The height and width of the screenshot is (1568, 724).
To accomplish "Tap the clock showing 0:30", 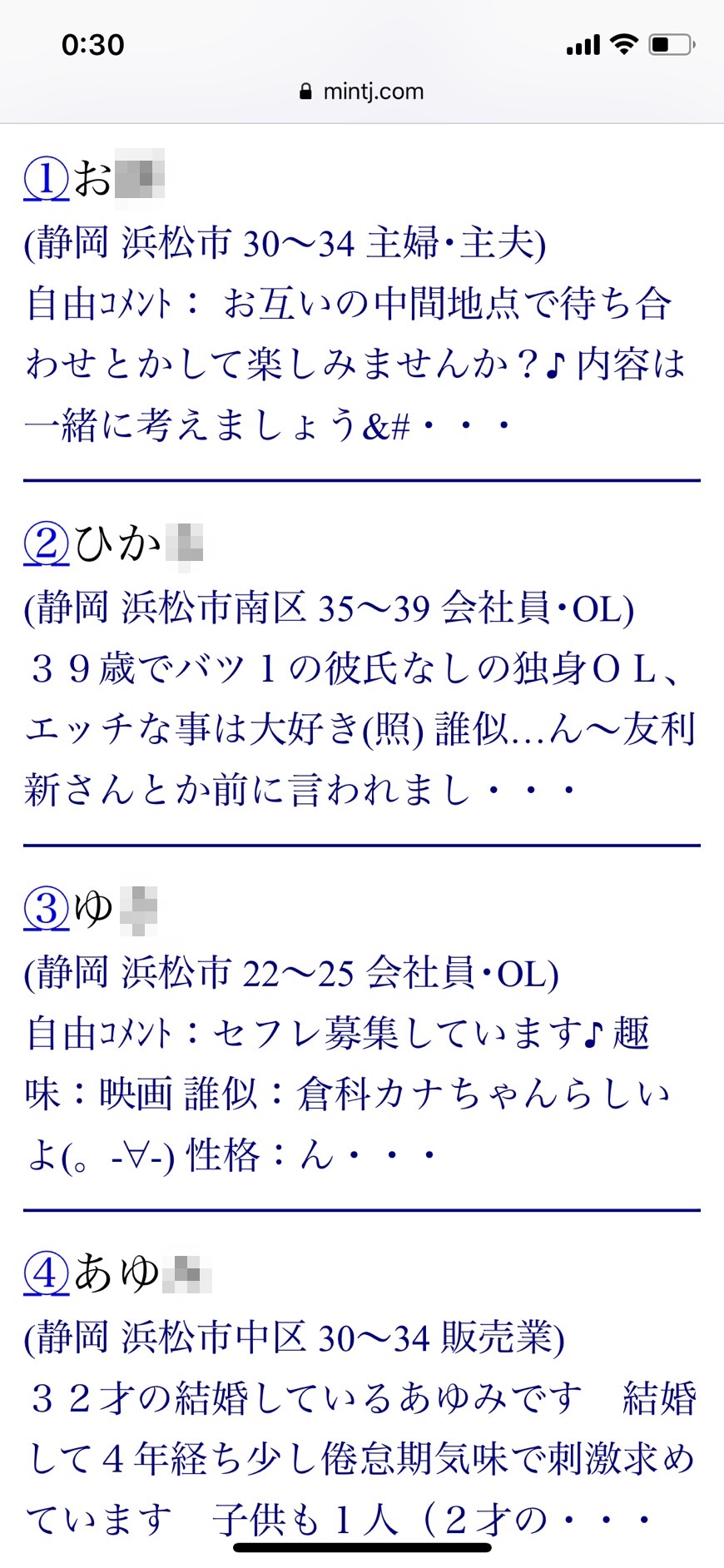I will (92, 43).
